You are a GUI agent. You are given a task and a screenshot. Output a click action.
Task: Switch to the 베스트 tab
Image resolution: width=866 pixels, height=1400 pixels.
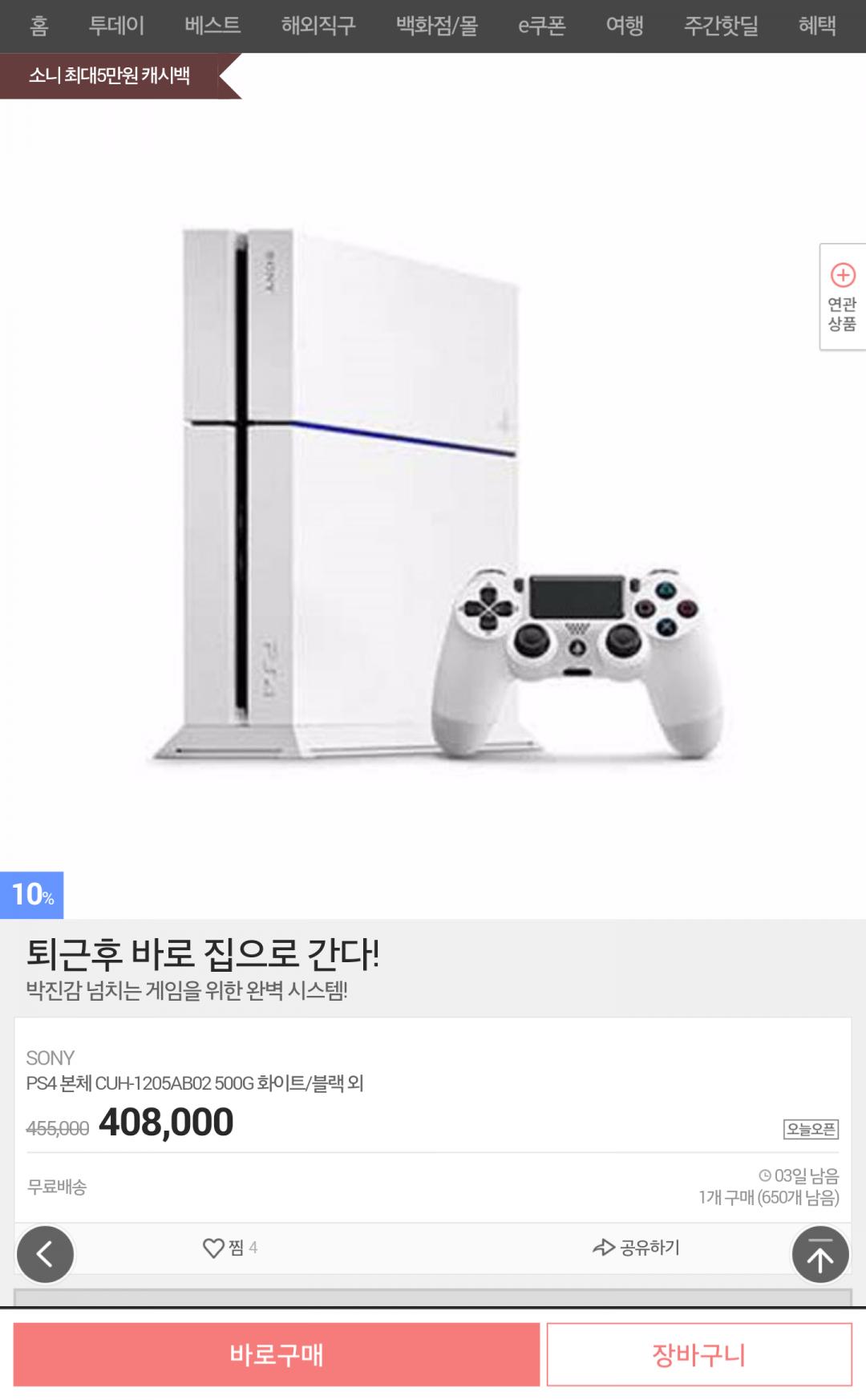[x=212, y=26]
